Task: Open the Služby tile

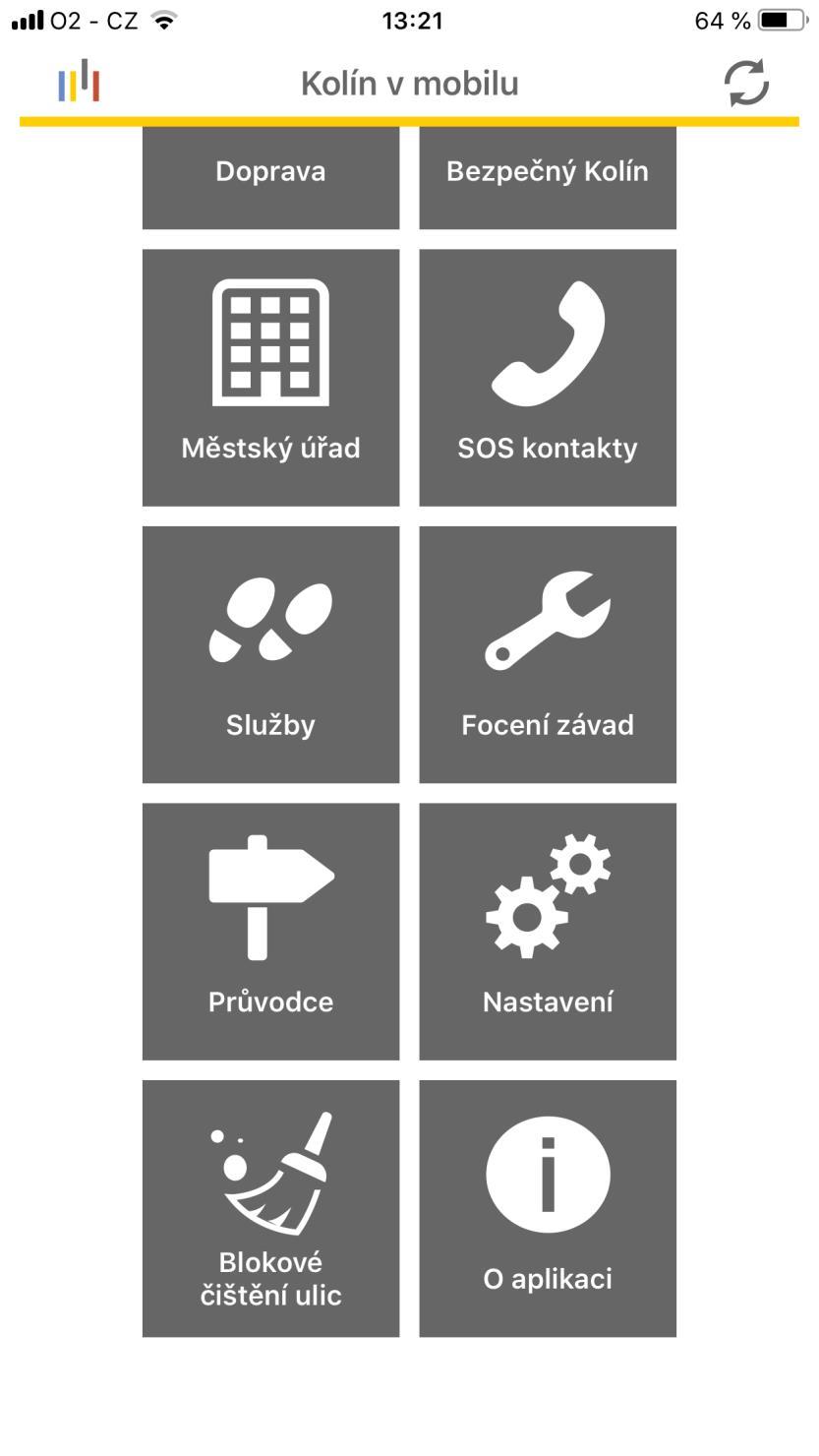Action: (x=270, y=654)
